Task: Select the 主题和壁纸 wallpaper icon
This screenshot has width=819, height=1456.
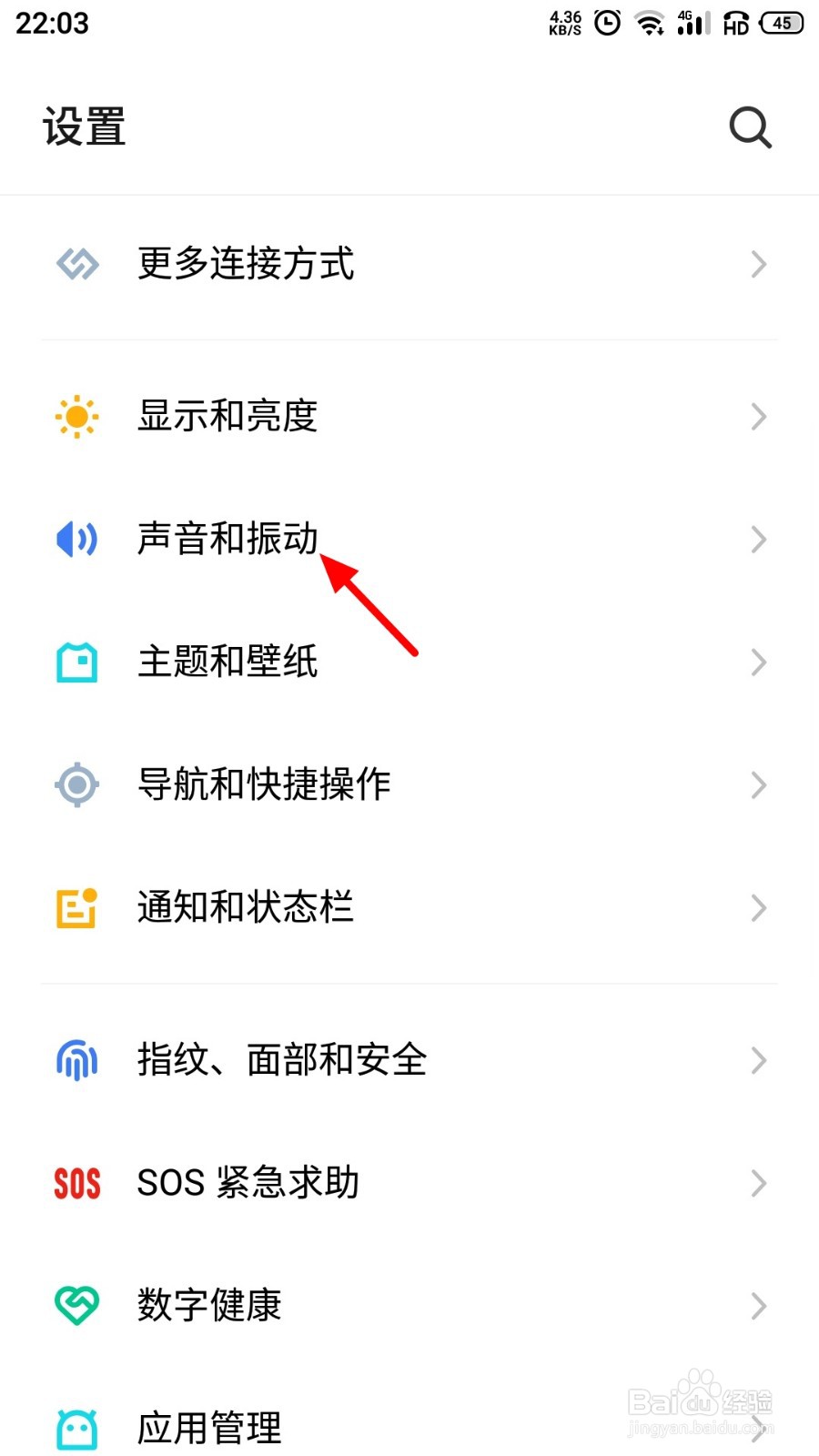Action: (x=76, y=662)
